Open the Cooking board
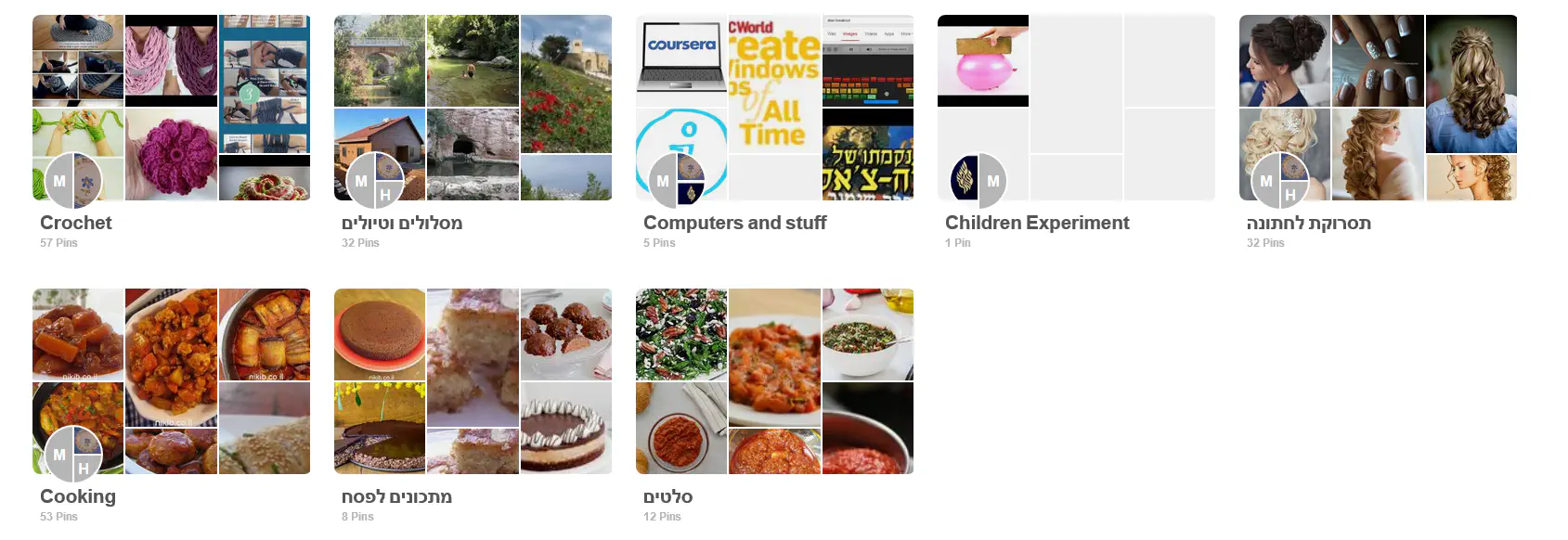Screen dimensions: 1568x540 point(171,381)
